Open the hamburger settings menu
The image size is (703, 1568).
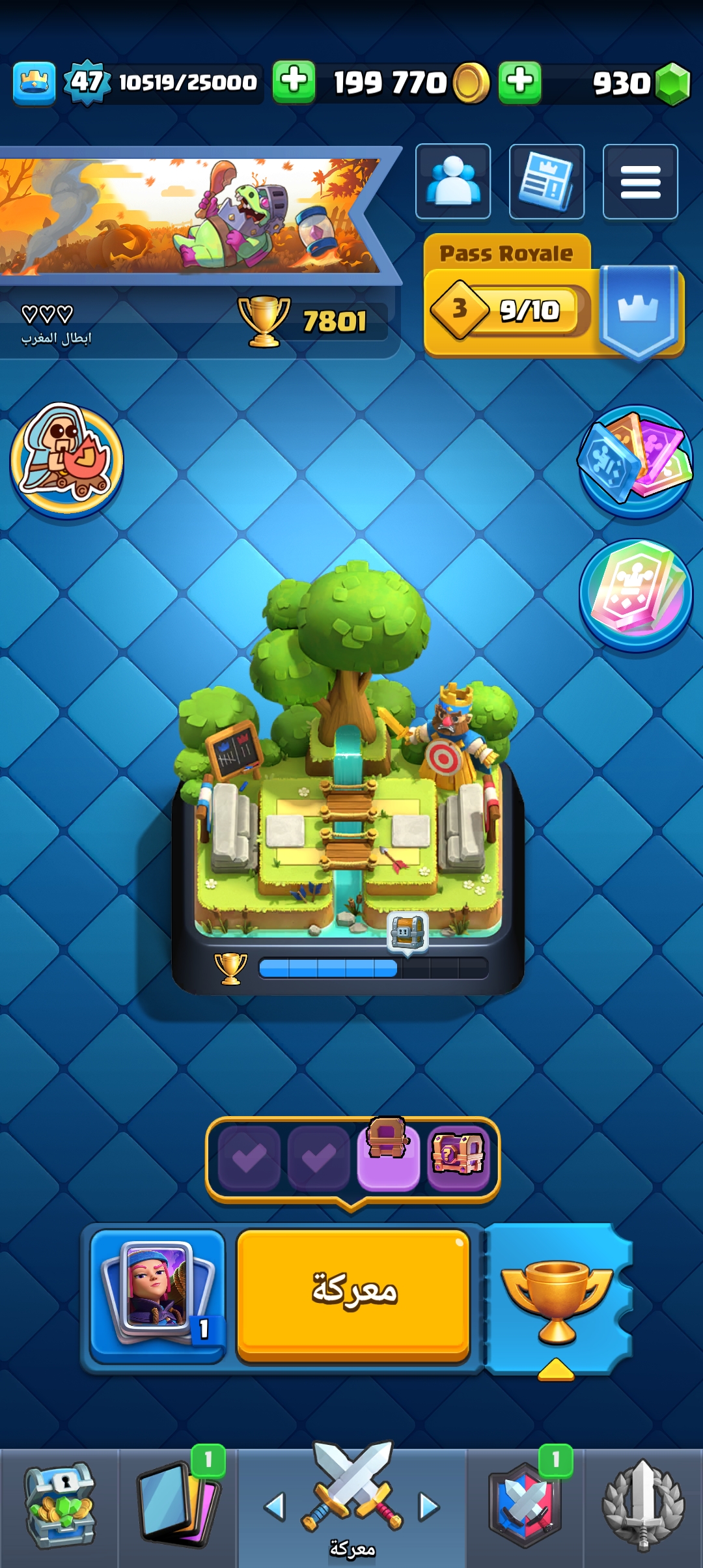click(x=640, y=182)
